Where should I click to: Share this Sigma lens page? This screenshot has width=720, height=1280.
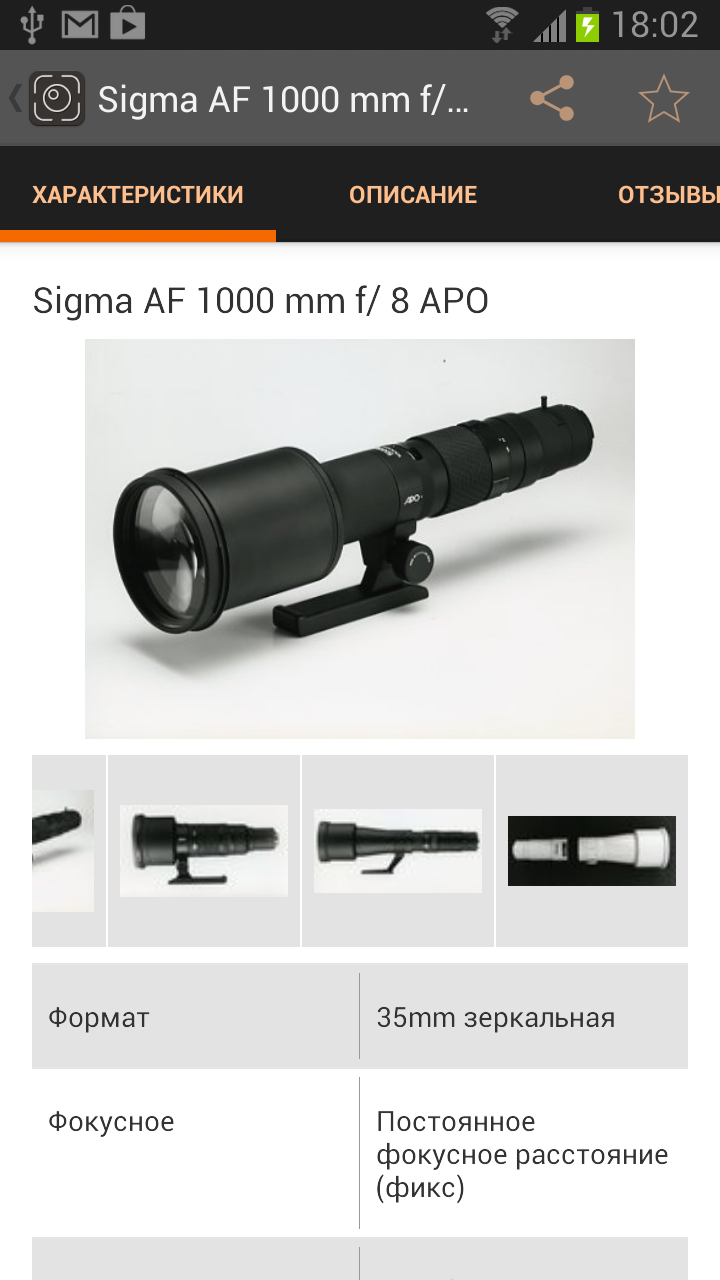click(x=552, y=99)
